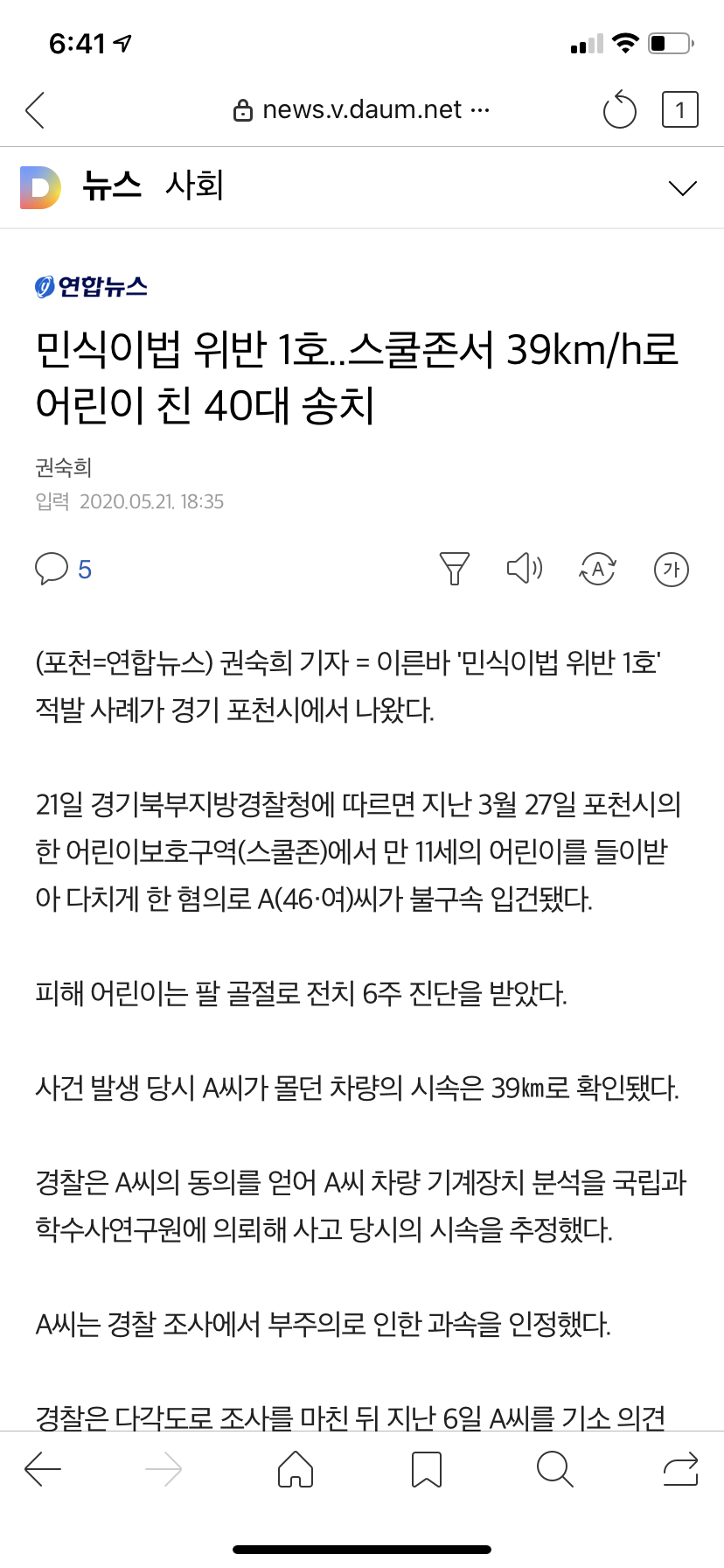Open the tab switcher showing 1
Viewport: 724px width, 1568px height.
tap(679, 110)
